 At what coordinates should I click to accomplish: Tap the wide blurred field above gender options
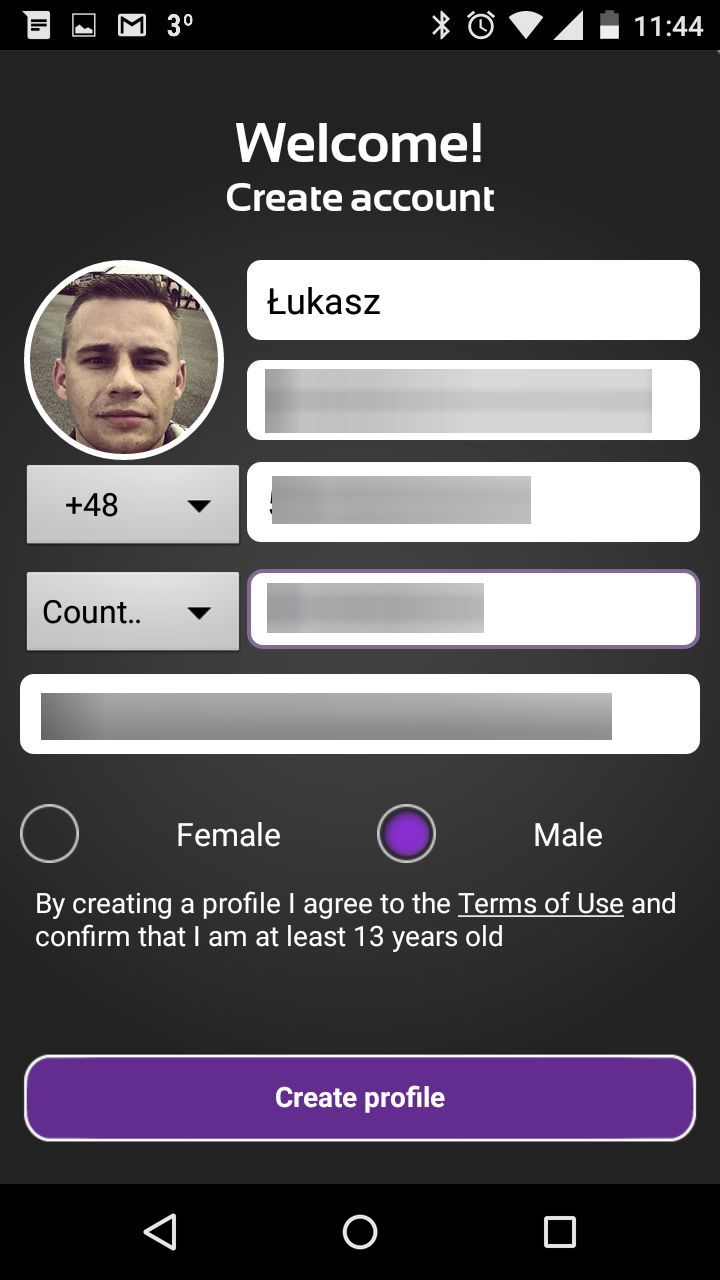[x=360, y=714]
